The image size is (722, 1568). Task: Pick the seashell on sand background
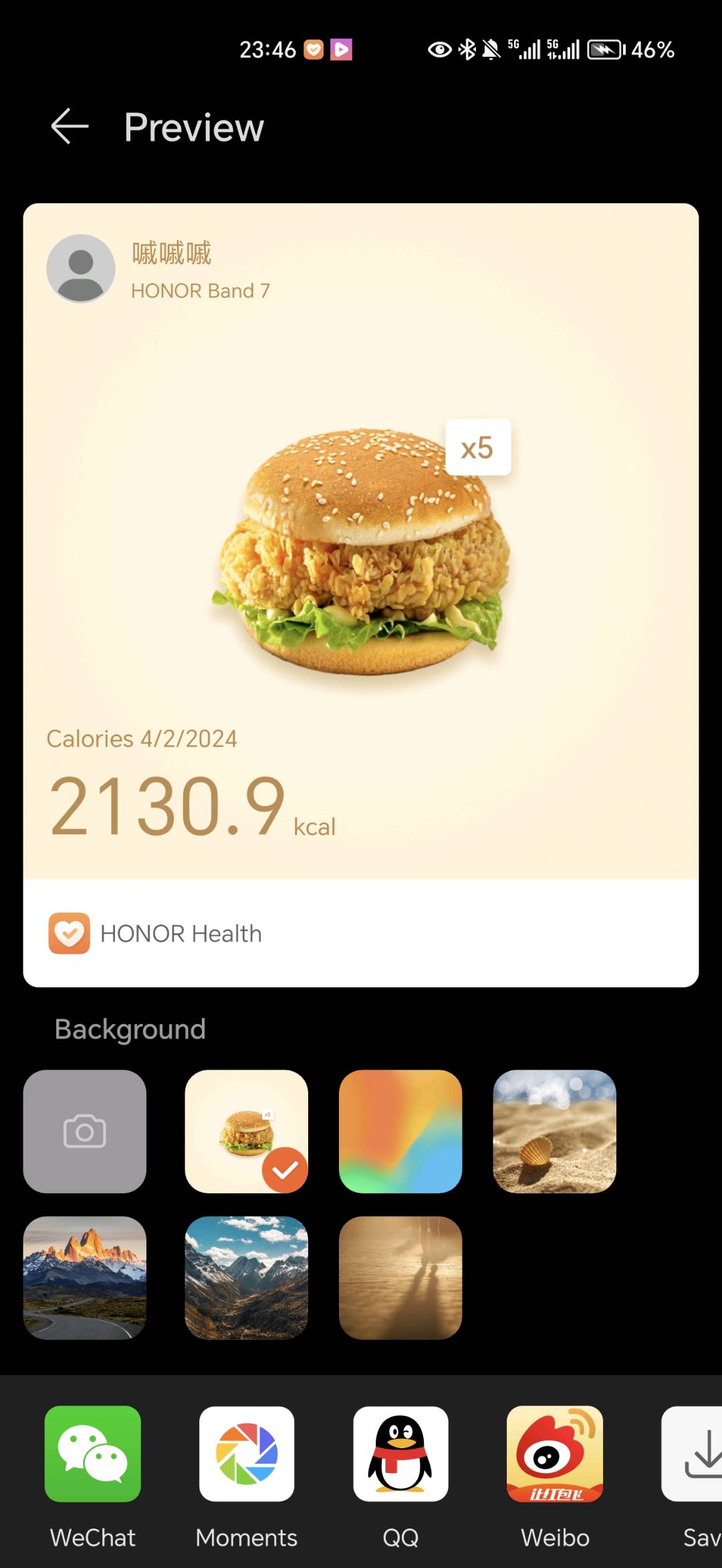click(x=554, y=1131)
